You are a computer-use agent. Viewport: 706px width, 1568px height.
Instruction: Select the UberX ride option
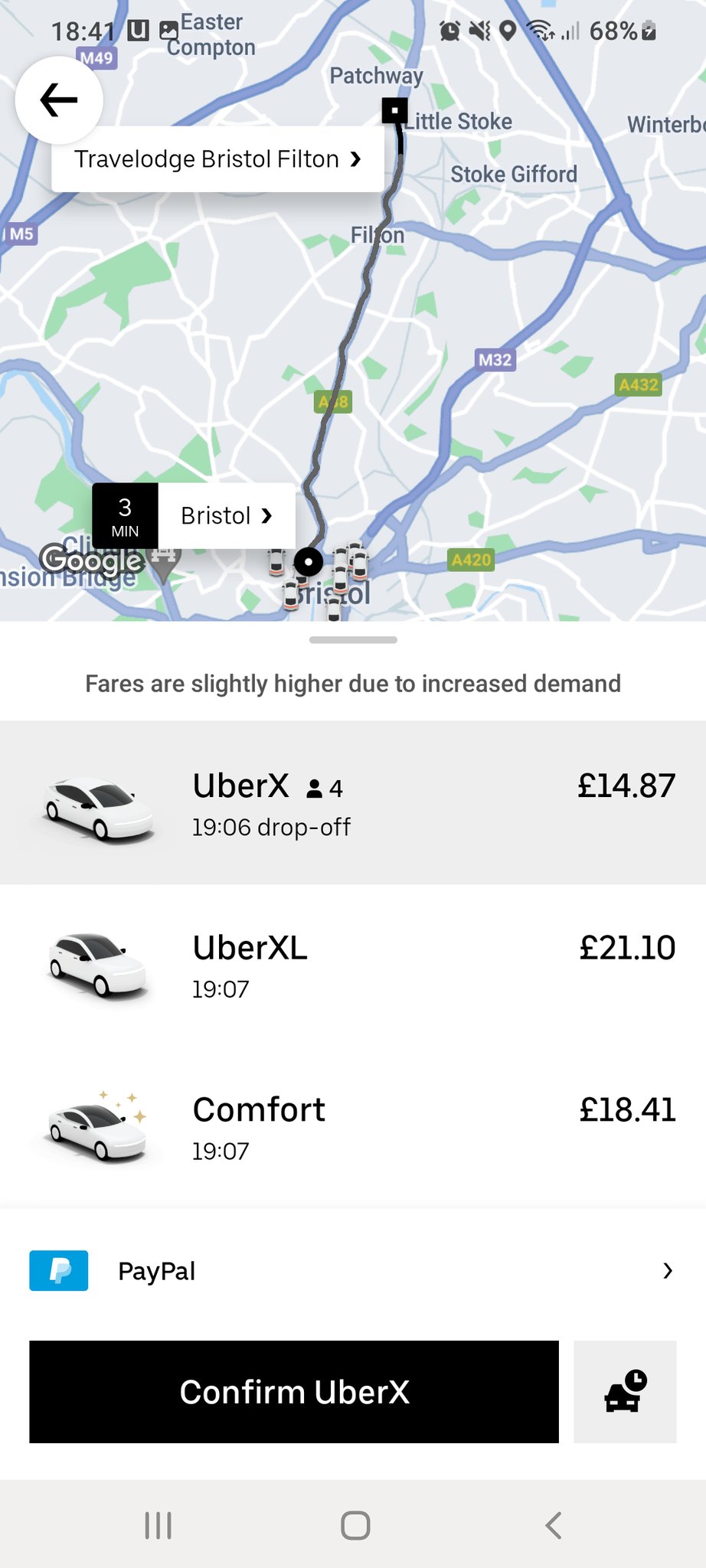click(353, 803)
